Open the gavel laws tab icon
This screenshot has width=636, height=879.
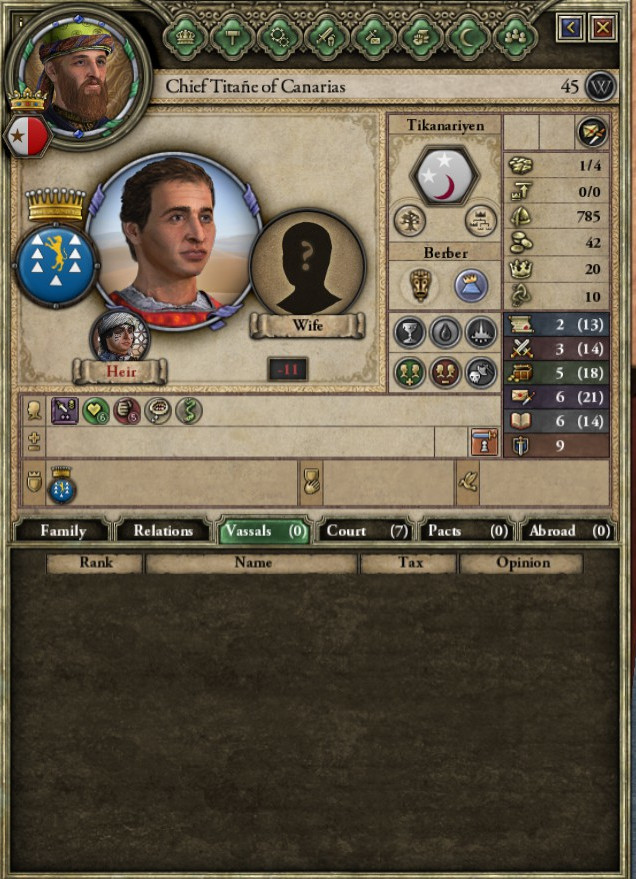(x=232, y=38)
